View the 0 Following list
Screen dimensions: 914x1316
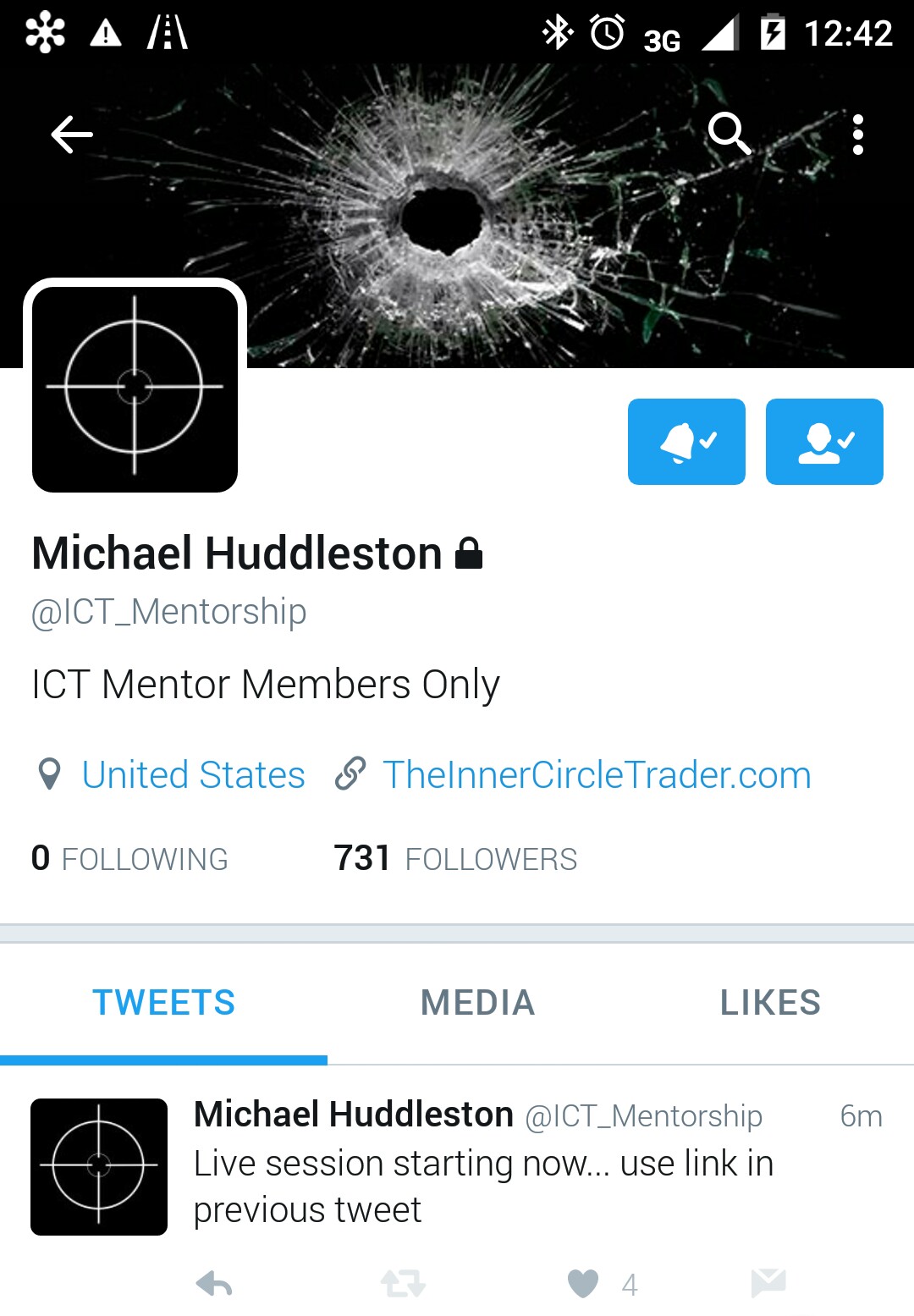point(129,858)
